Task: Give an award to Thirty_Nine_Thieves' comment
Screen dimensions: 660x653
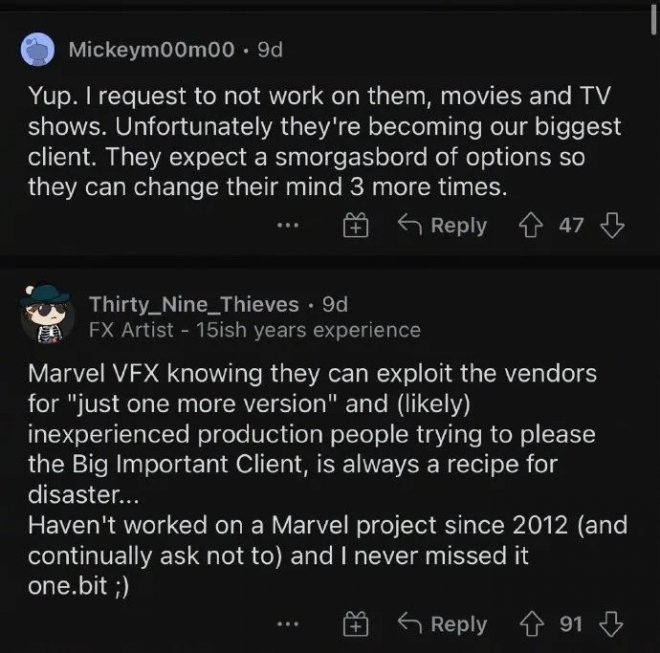Action: click(x=356, y=625)
